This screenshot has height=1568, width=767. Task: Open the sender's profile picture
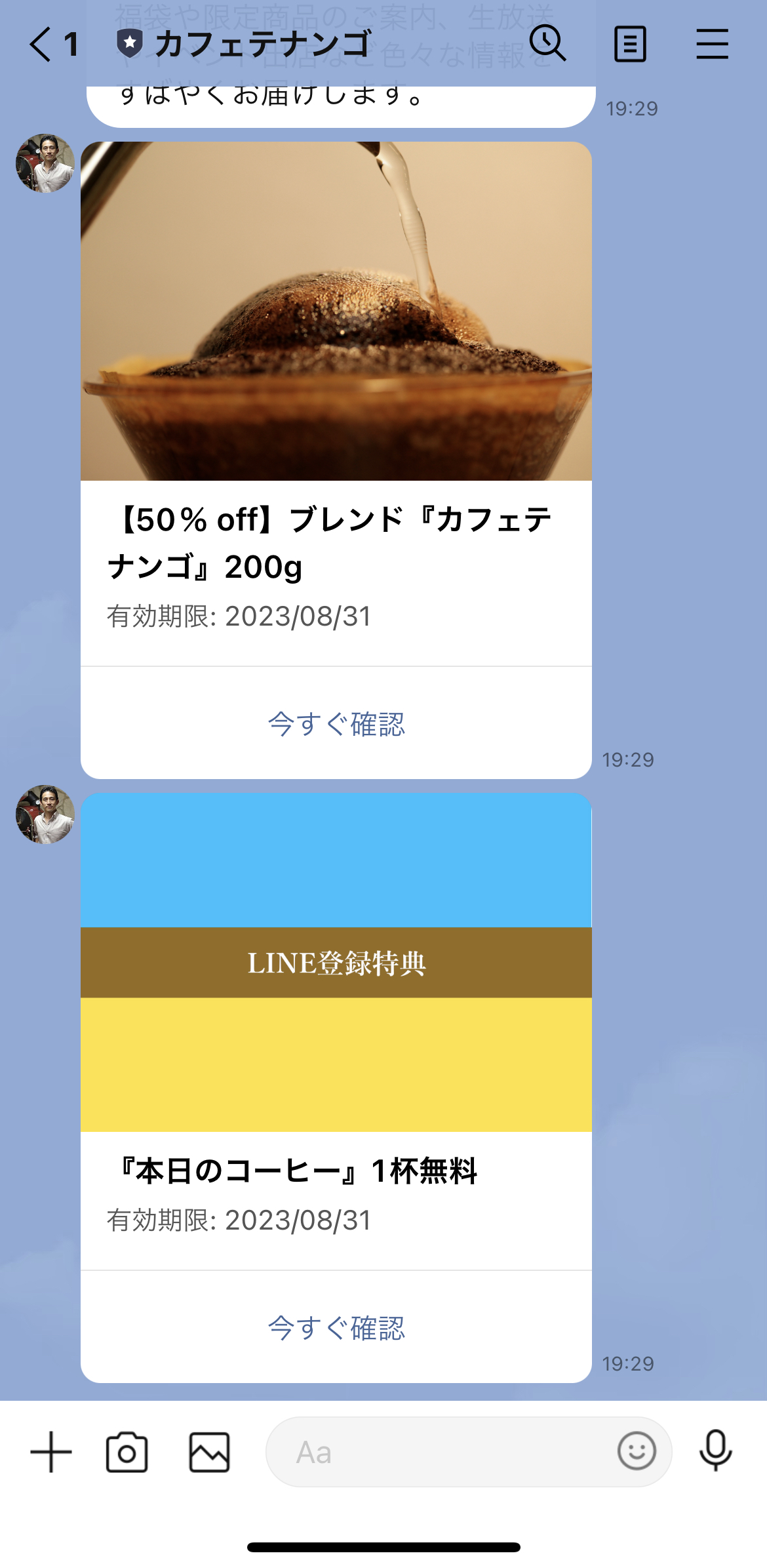43,164
